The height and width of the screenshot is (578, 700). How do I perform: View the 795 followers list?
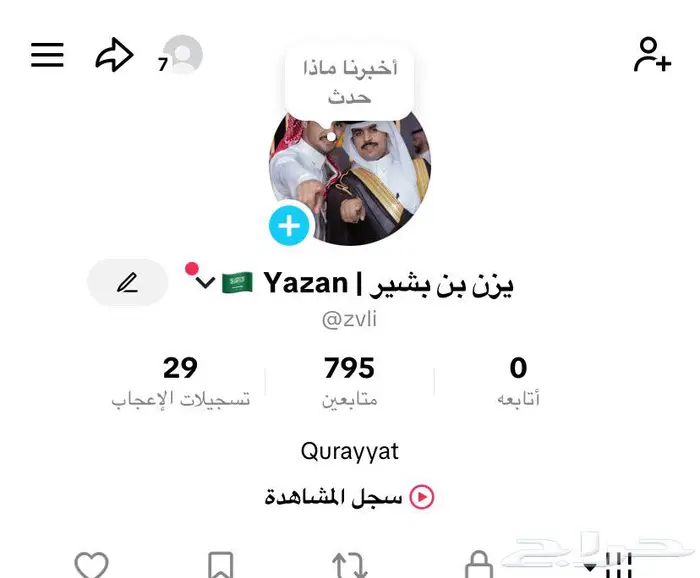tap(349, 381)
